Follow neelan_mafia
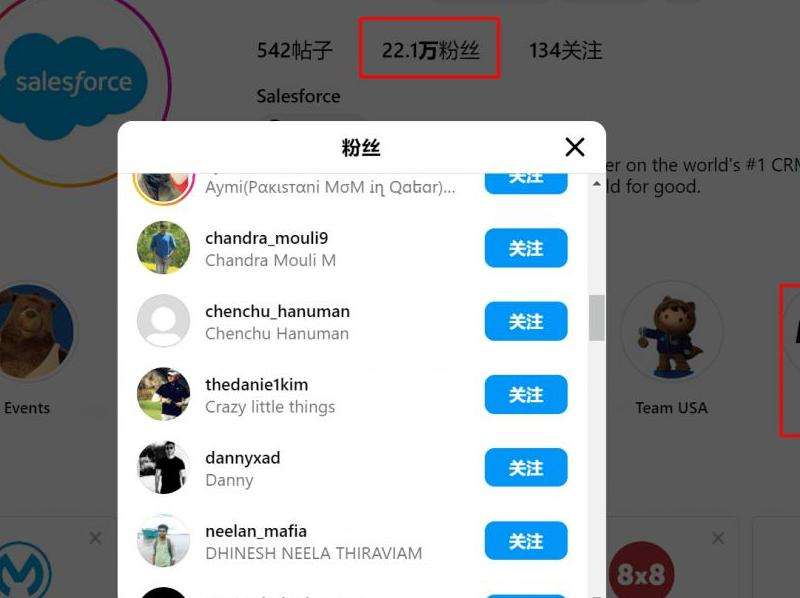Image resolution: width=800 pixels, height=598 pixels. pyautogui.click(x=525, y=541)
